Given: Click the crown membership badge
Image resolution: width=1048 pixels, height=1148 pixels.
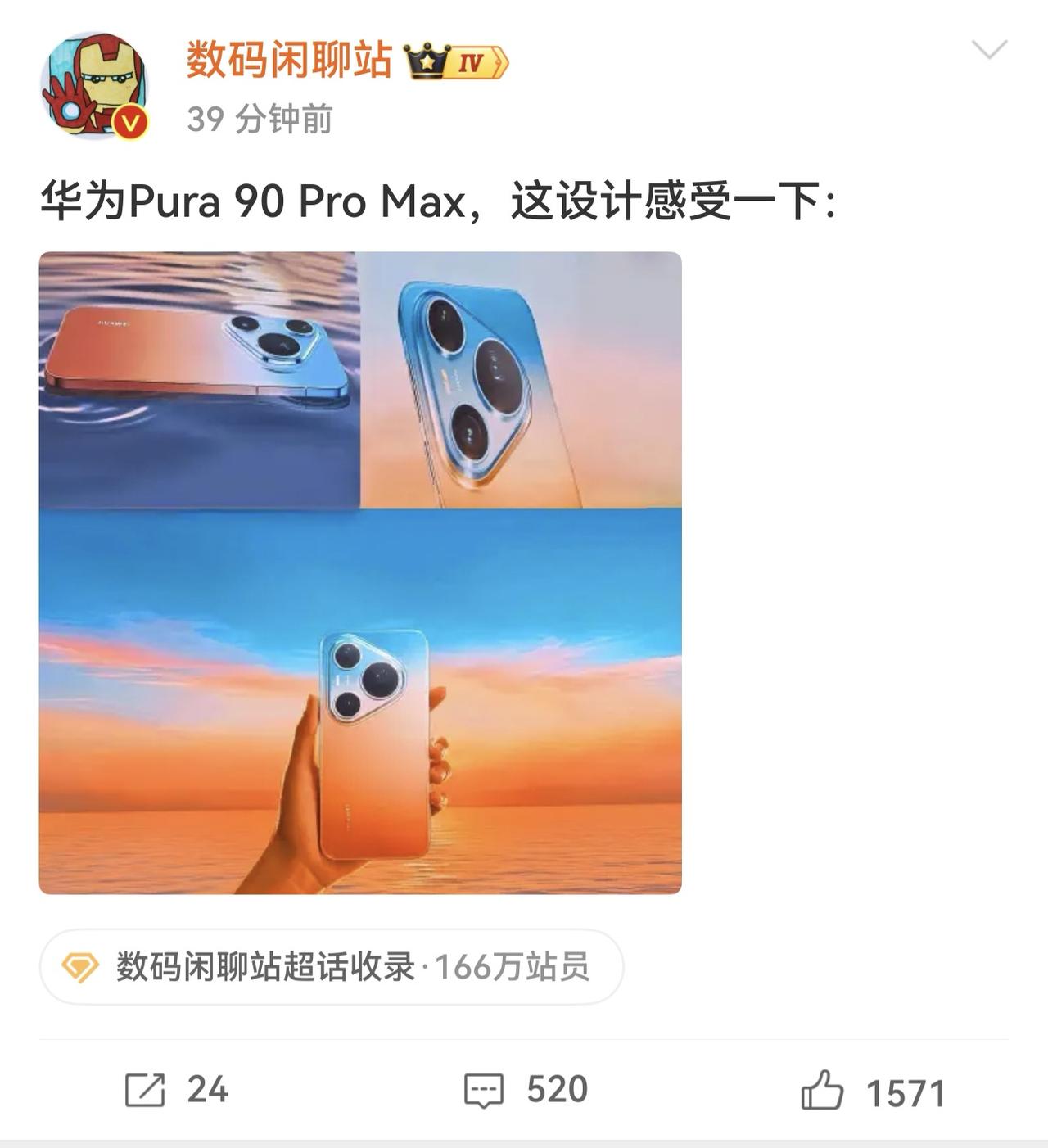Looking at the screenshot, I should (428, 60).
